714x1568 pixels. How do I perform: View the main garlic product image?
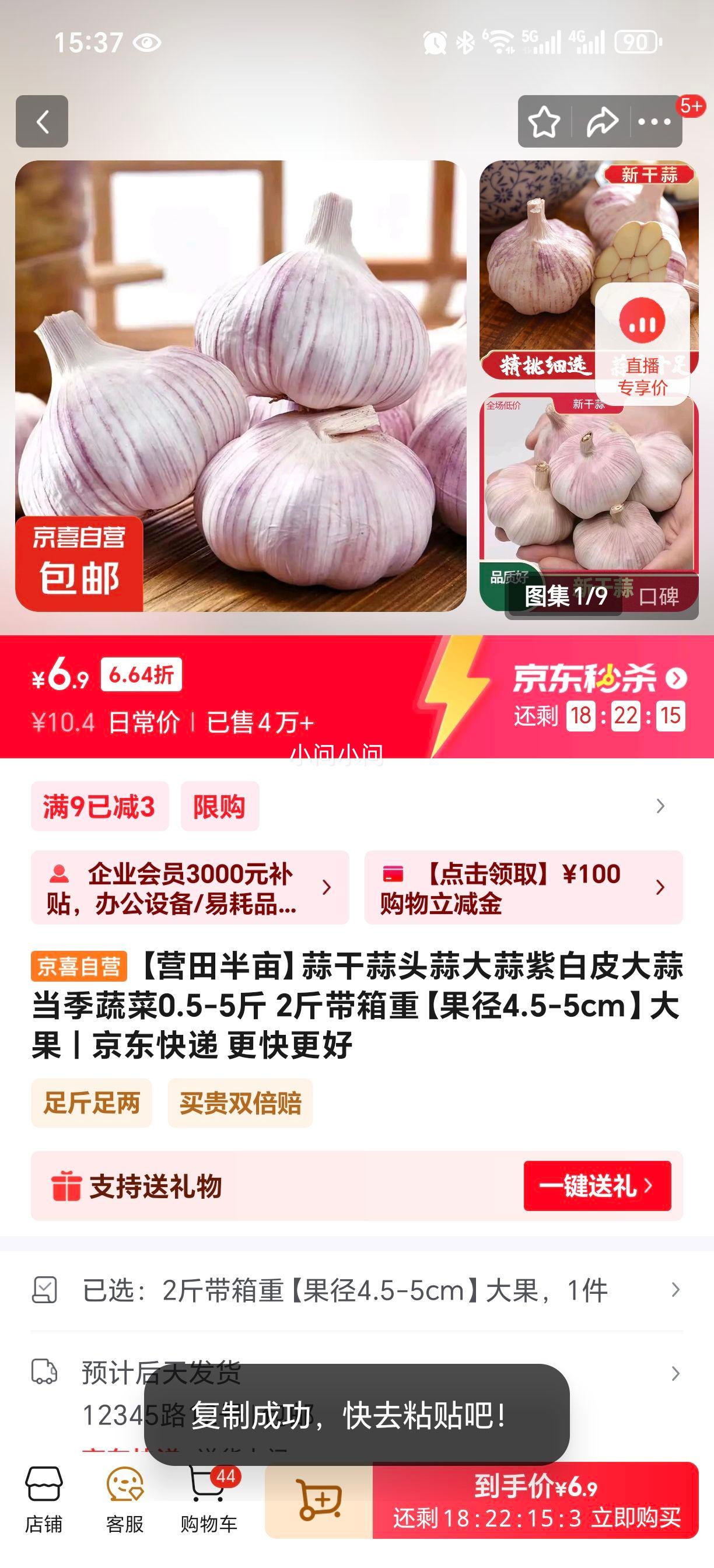point(241,386)
